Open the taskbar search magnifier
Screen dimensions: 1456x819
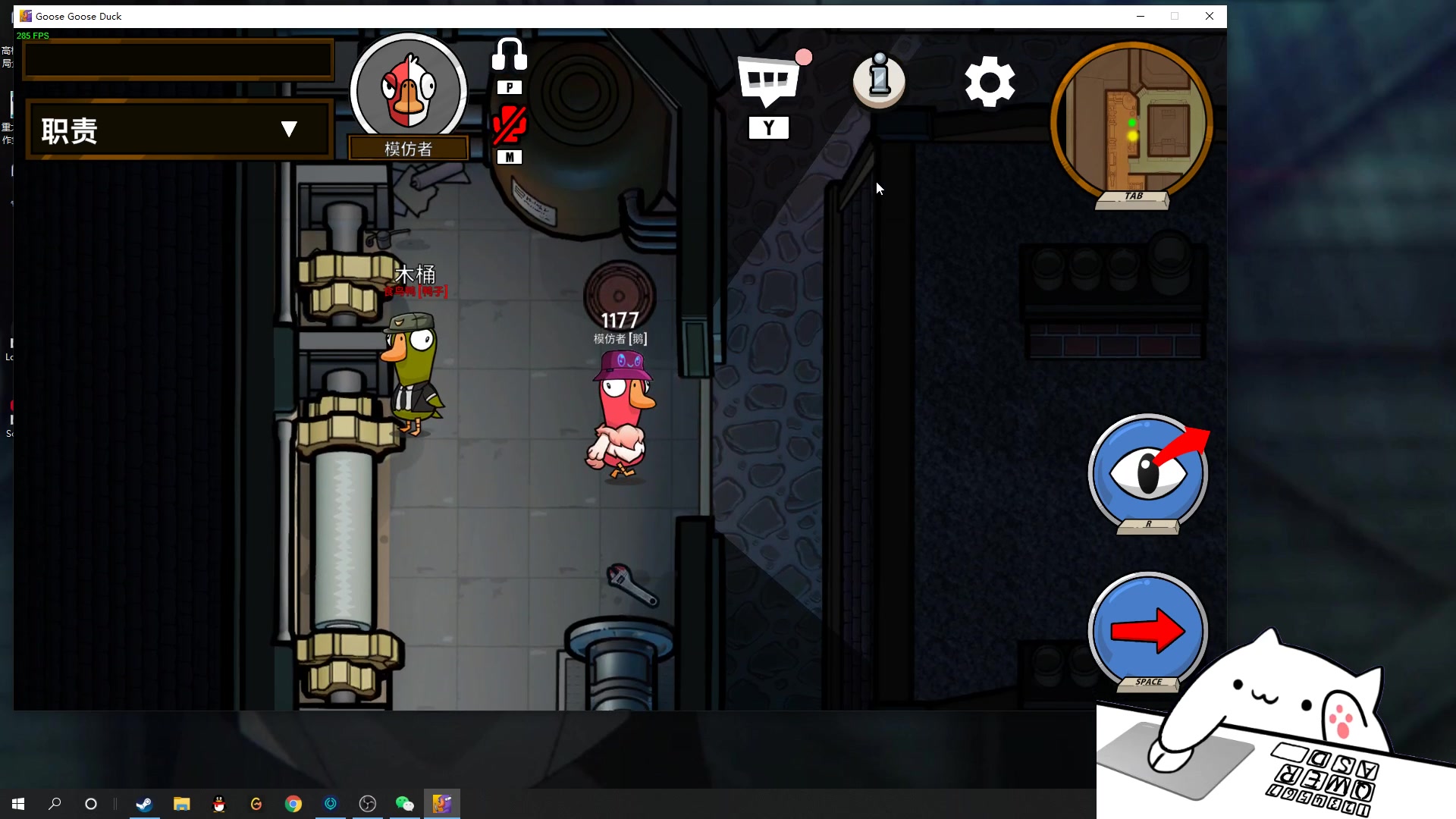55,804
